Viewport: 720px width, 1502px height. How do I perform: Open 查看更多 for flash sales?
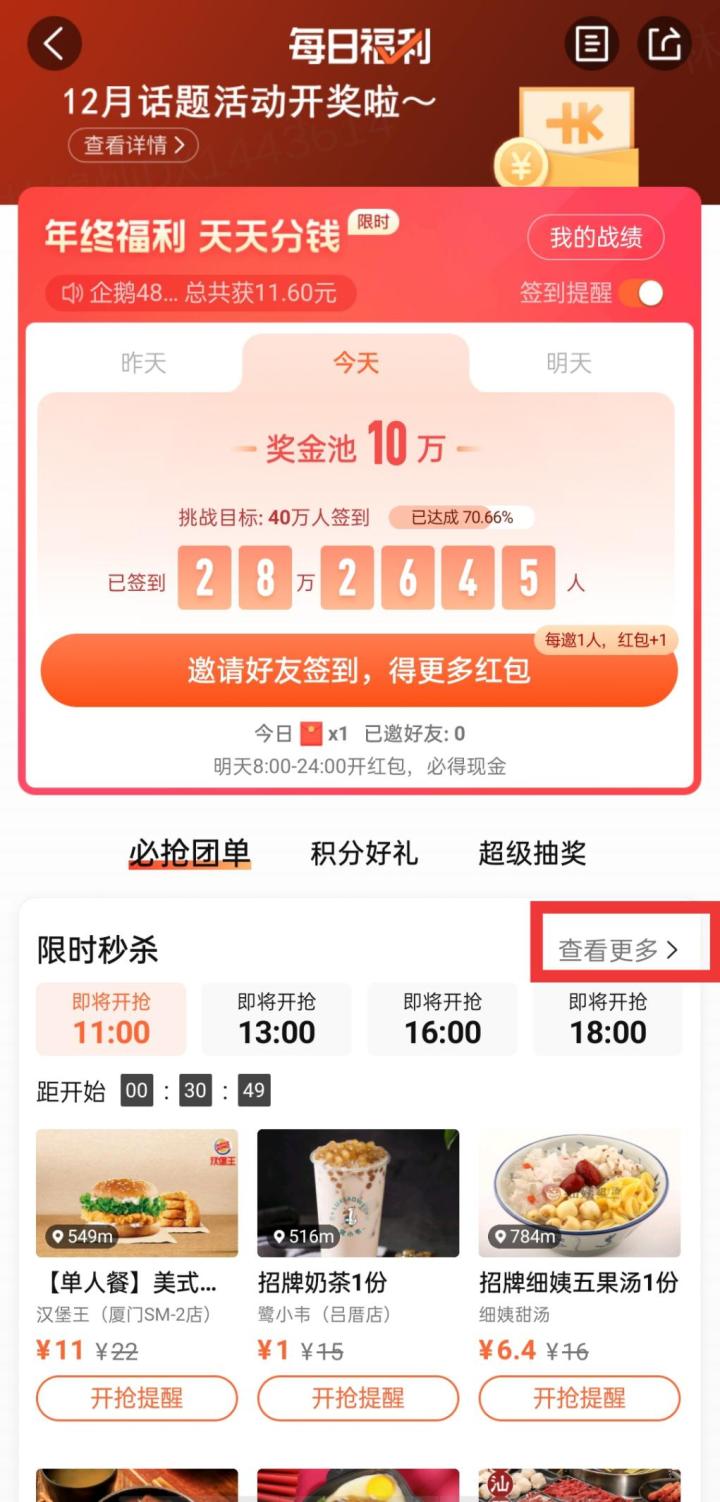[x=618, y=949]
